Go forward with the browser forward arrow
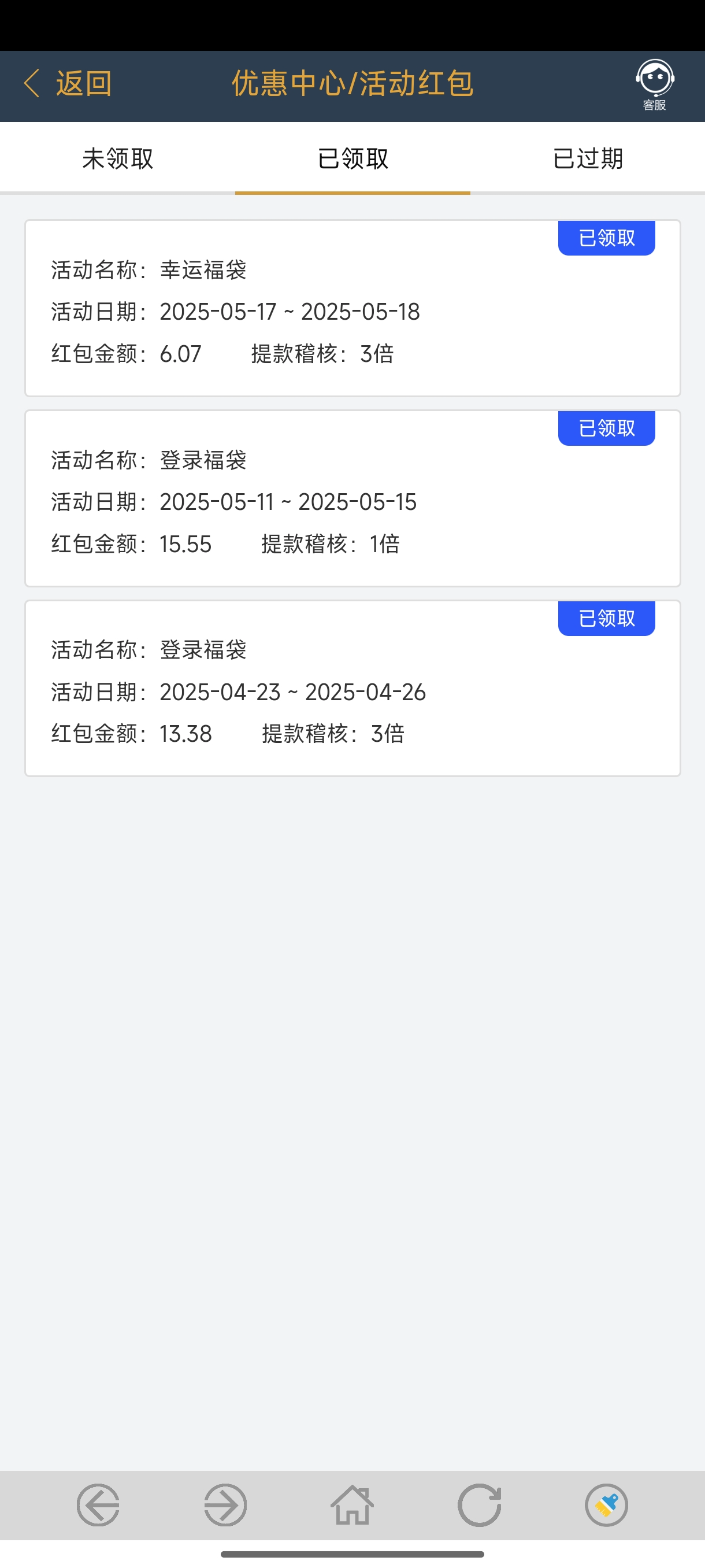The image size is (705, 1568). [x=225, y=1505]
